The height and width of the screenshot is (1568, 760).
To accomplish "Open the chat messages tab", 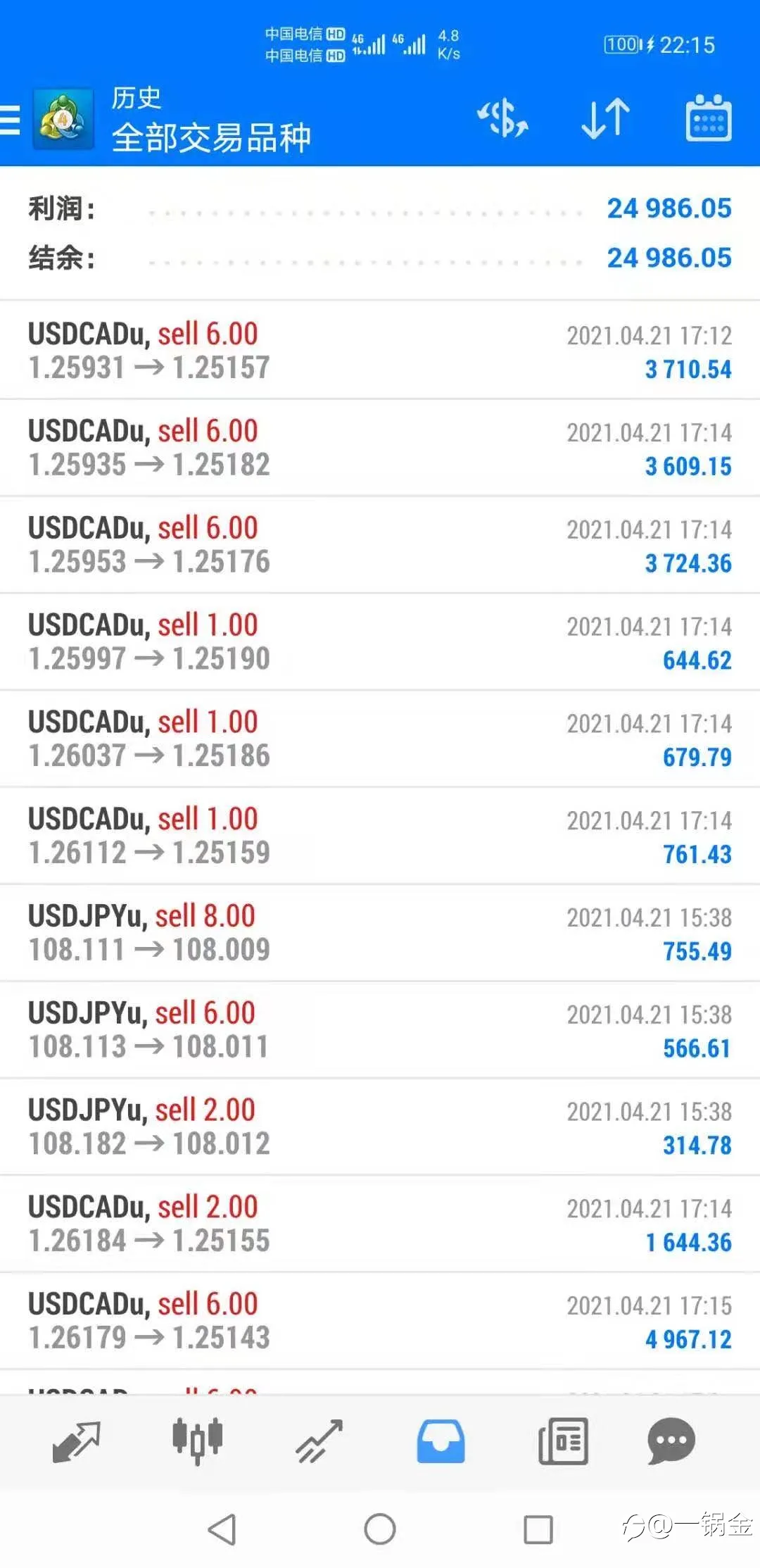I will click(671, 1441).
